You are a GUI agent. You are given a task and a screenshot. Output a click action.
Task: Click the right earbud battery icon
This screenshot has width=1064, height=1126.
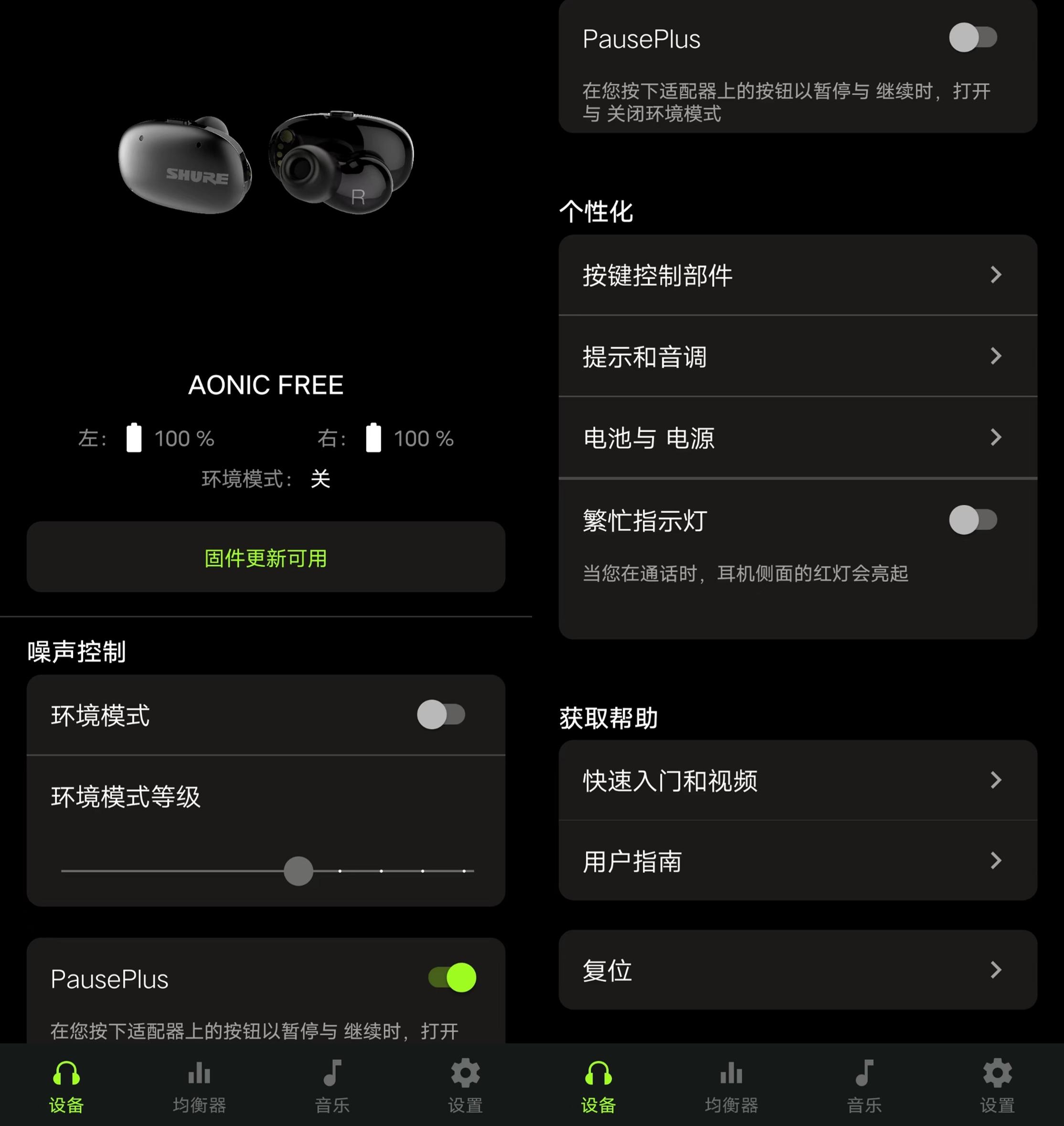(374, 438)
